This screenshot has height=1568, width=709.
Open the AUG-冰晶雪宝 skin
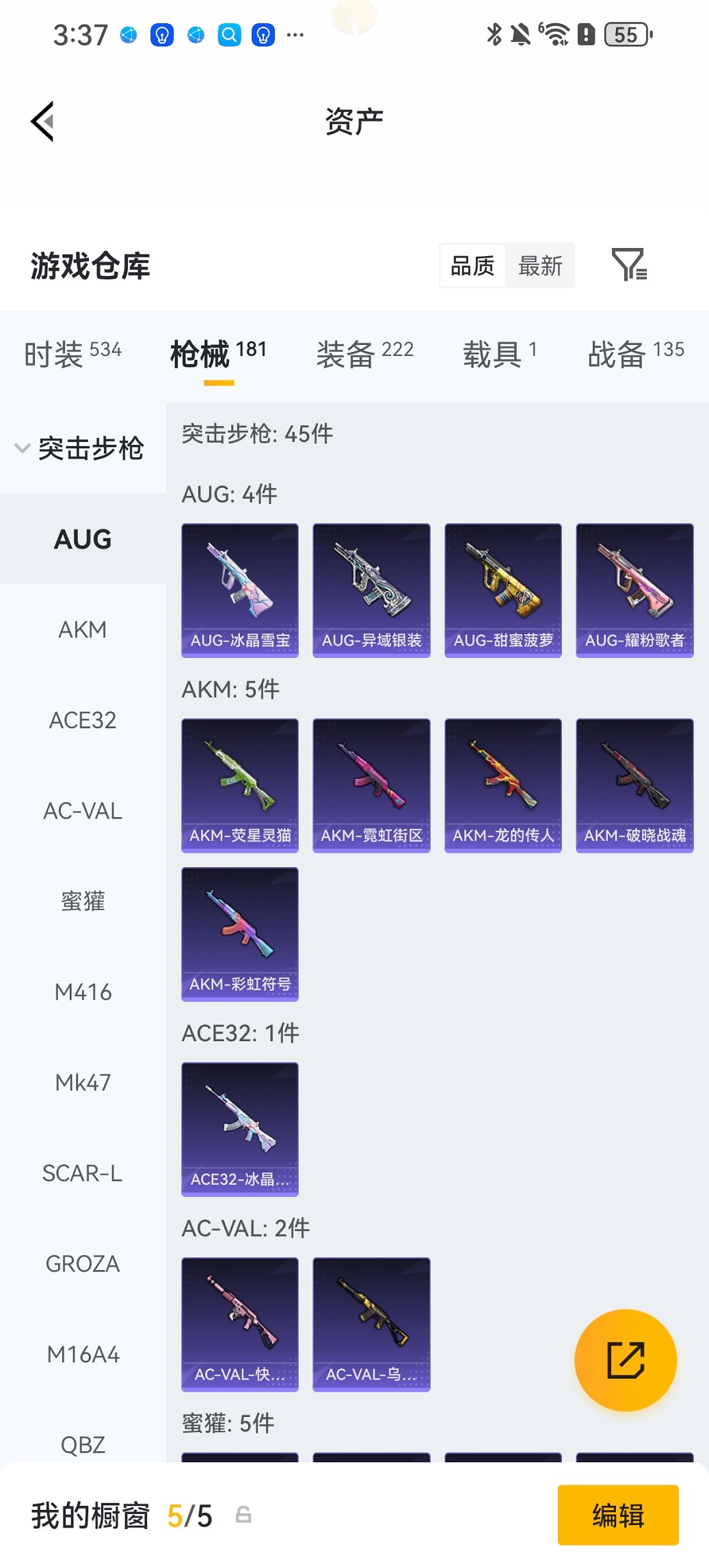240,590
